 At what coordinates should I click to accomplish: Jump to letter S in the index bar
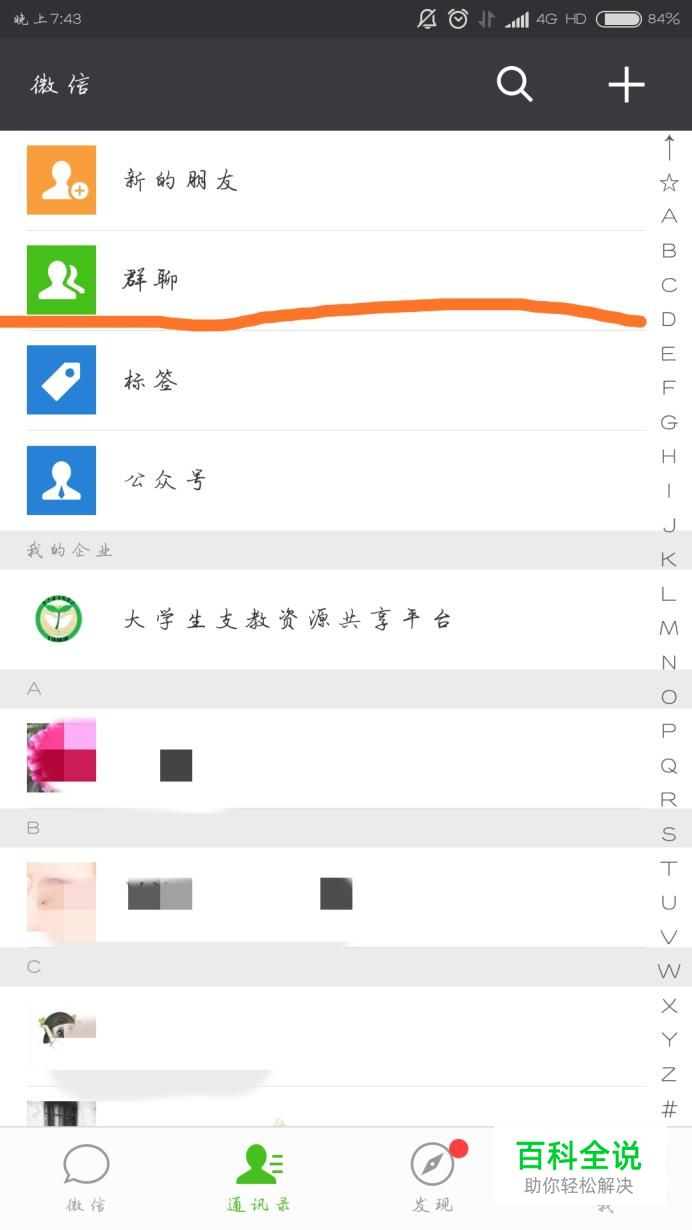tap(669, 834)
